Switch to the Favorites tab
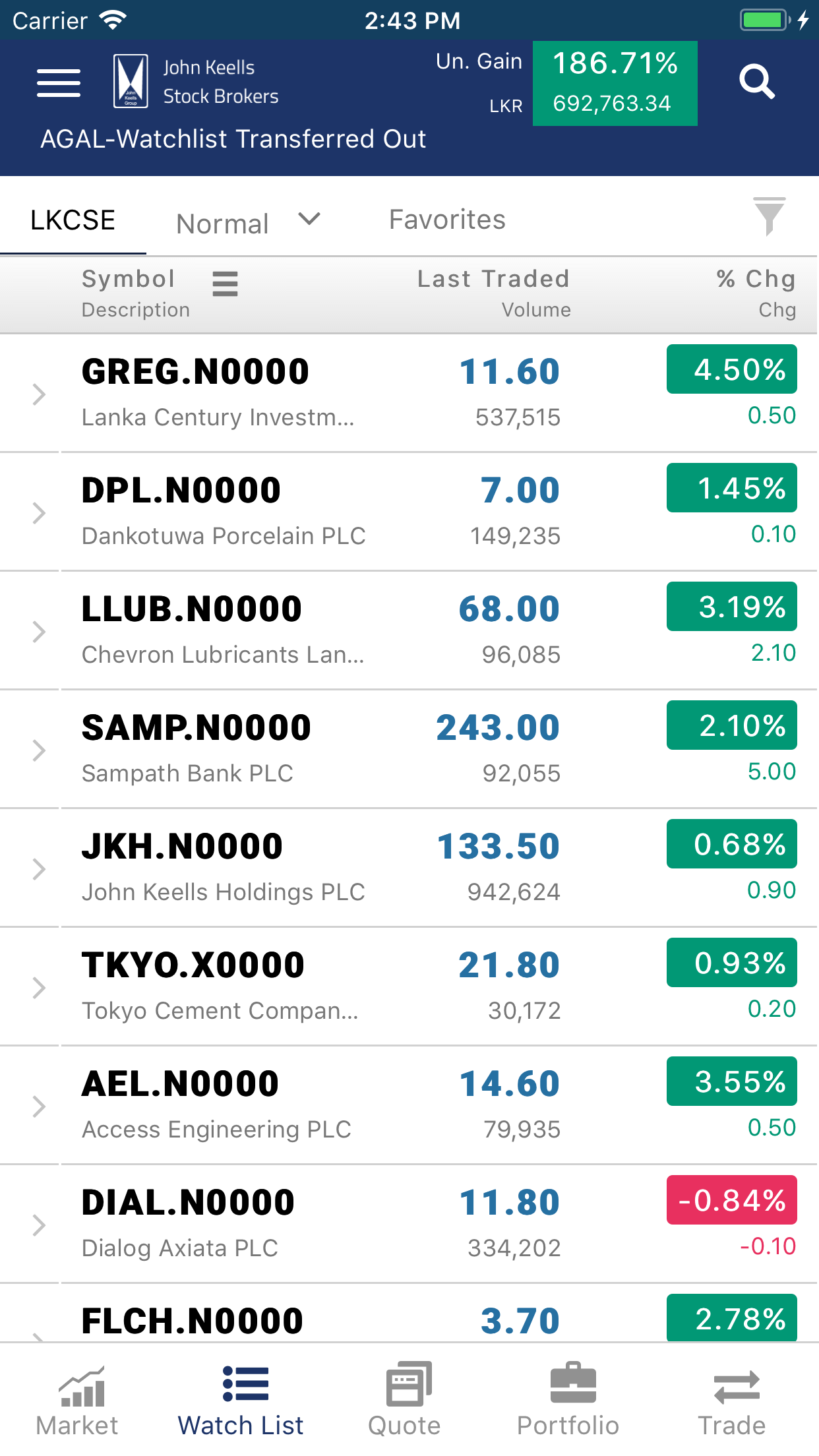This screenshot has height=1456, width=819. point(447,220)
